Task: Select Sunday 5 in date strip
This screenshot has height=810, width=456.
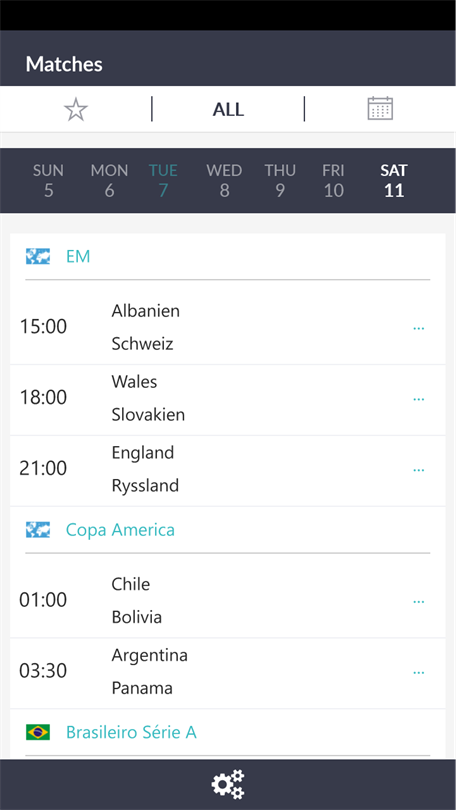Action: (49, 180)
